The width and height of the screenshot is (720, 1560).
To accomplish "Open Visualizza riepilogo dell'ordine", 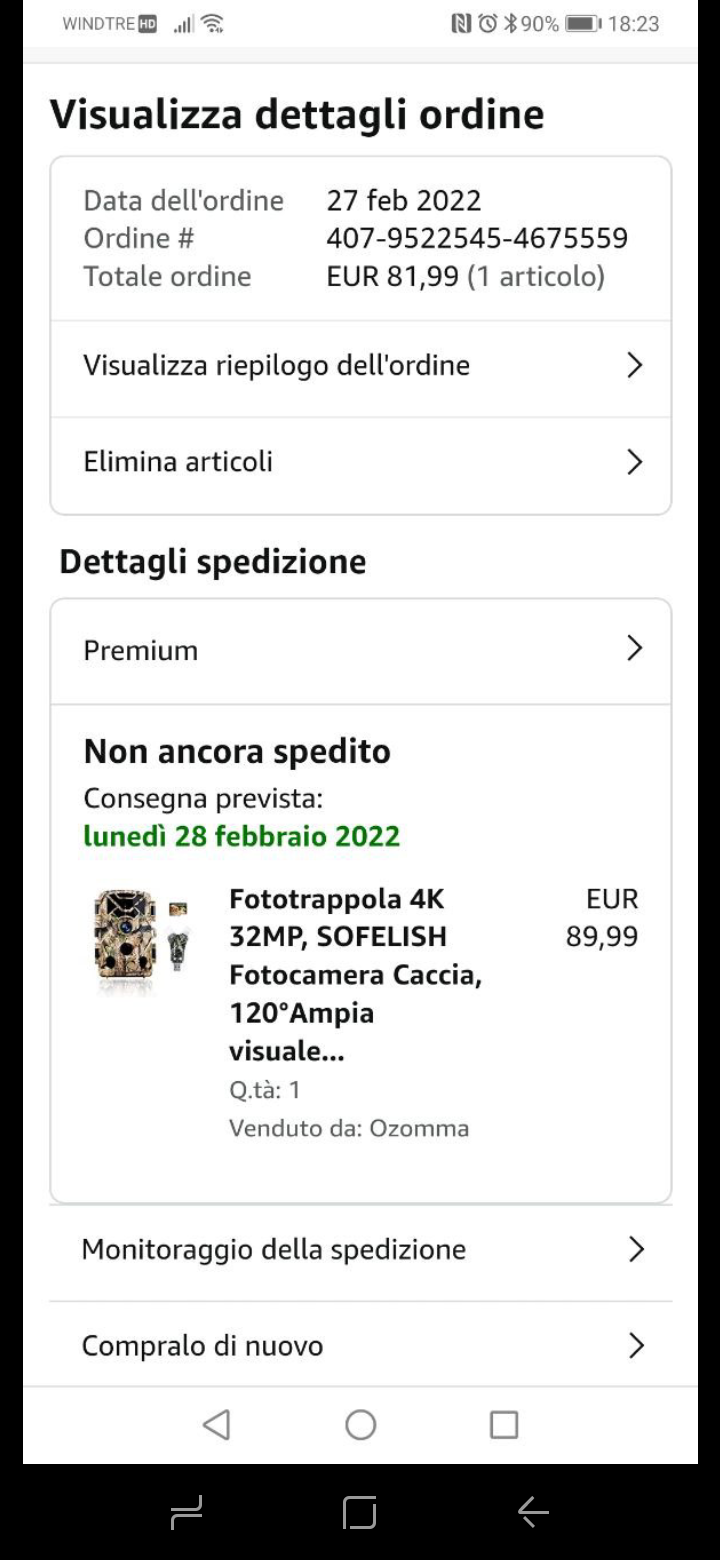I will pyautogui.click(x=360, y=366).
